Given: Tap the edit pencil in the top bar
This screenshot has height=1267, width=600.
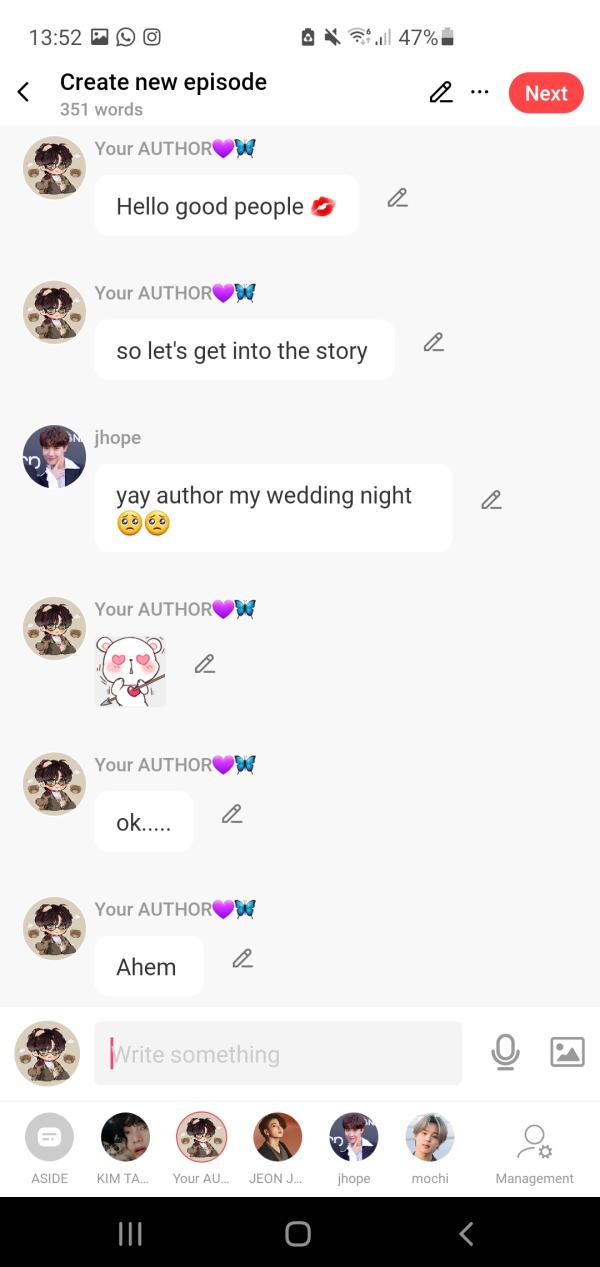Looking at the screenshot, I should [440, 93].
